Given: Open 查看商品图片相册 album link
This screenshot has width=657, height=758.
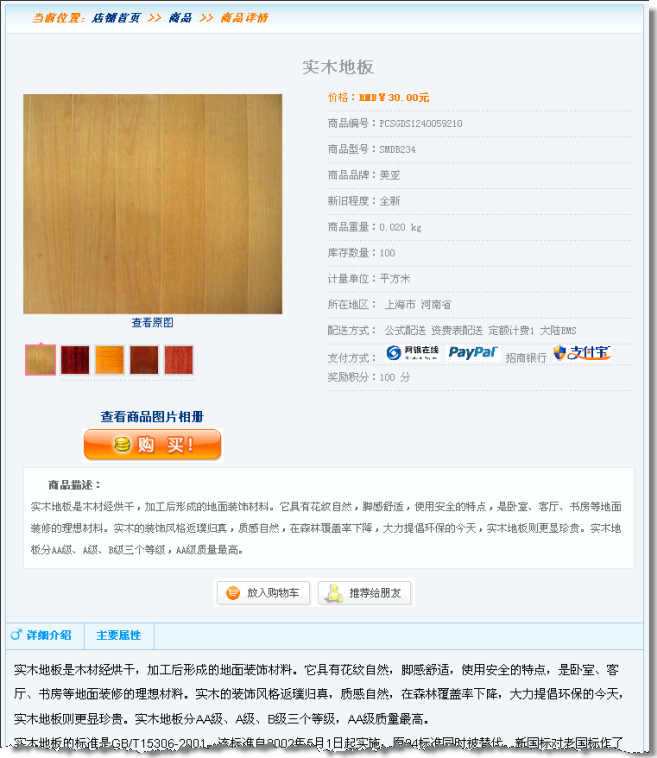Looking at the screenshot, I should pos(152,417).
